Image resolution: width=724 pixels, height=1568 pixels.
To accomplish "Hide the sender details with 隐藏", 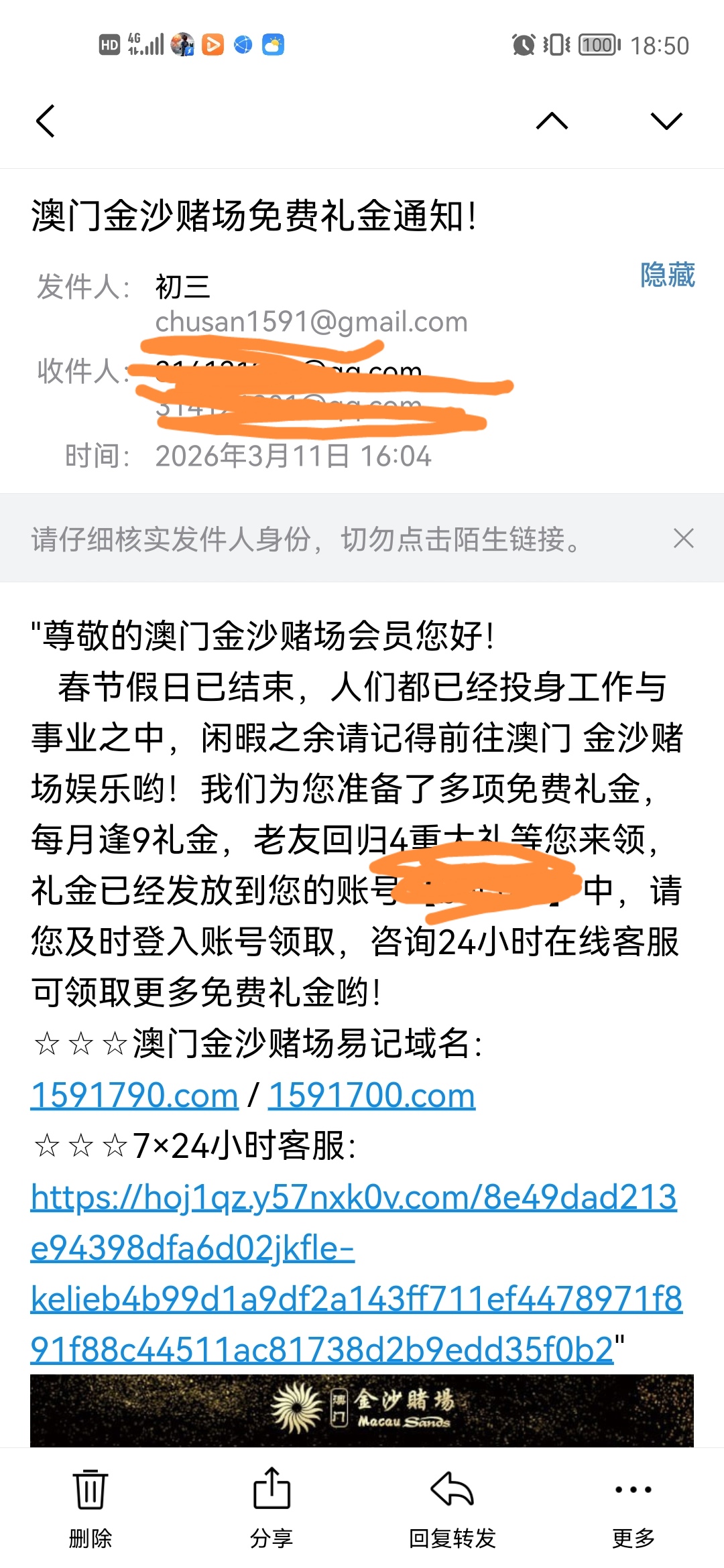I will click(667, 275).
